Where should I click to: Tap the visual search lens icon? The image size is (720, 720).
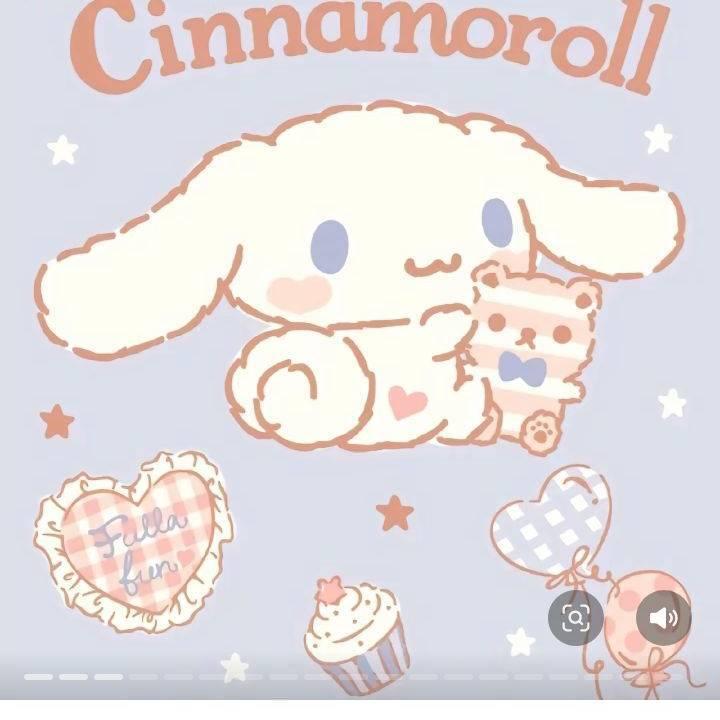576,618
